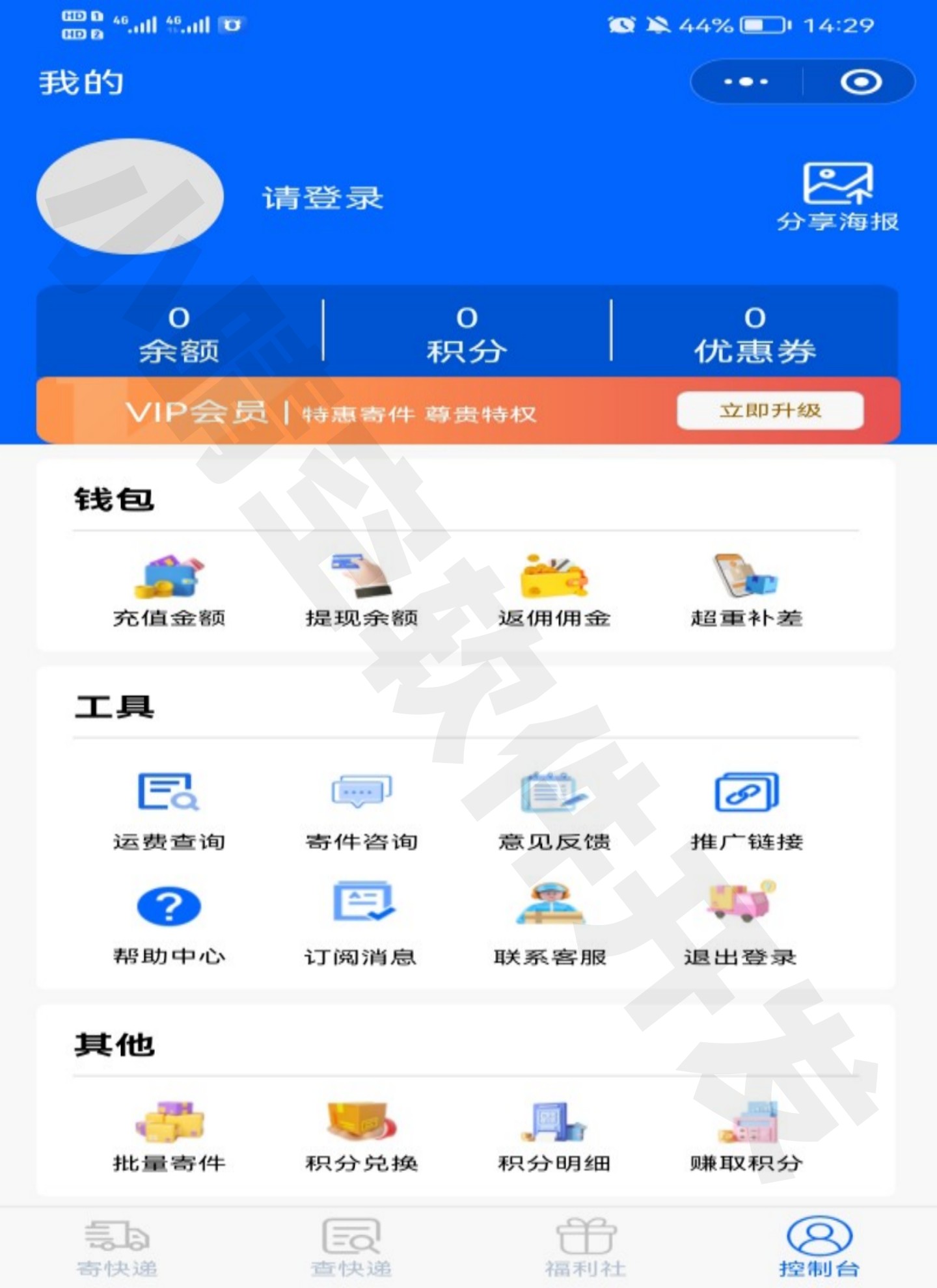Tap 立即升级 VIP upgrade button
This screenshot has height=1288, width=937.
770,410
